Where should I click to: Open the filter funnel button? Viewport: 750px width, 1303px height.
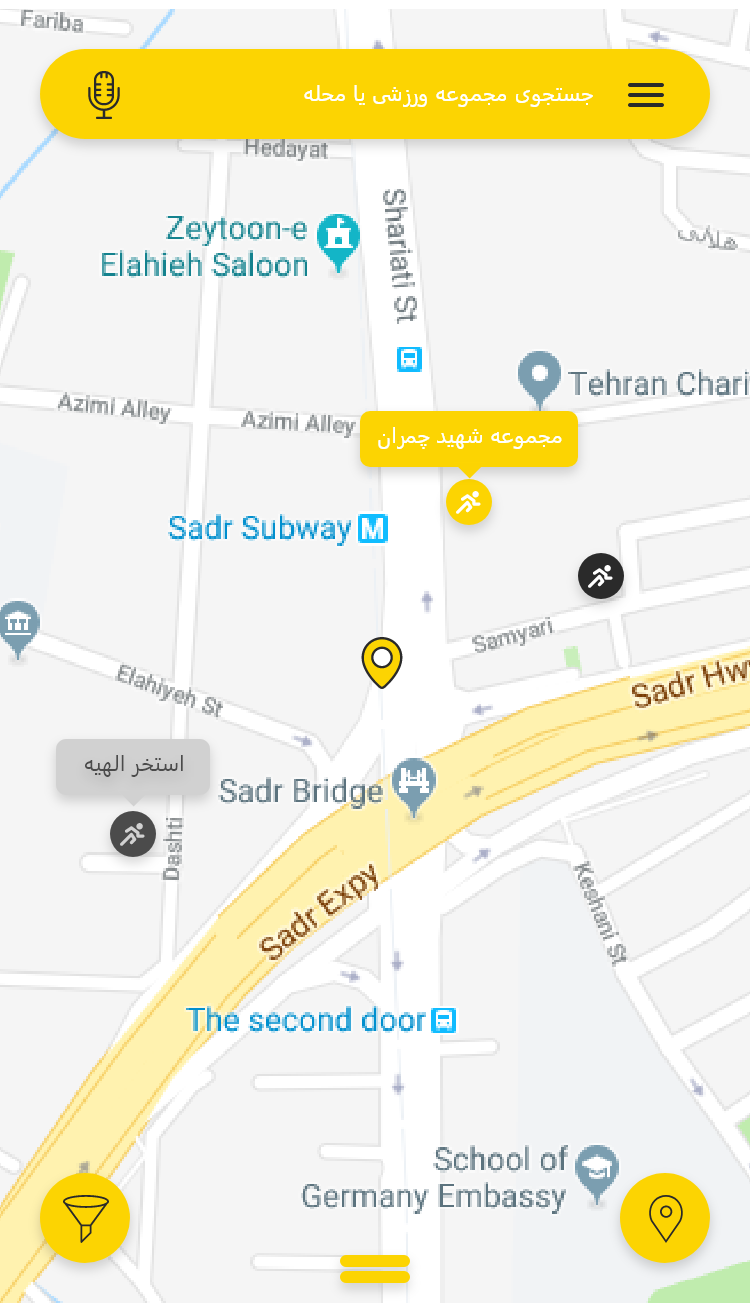[85, 1218]
